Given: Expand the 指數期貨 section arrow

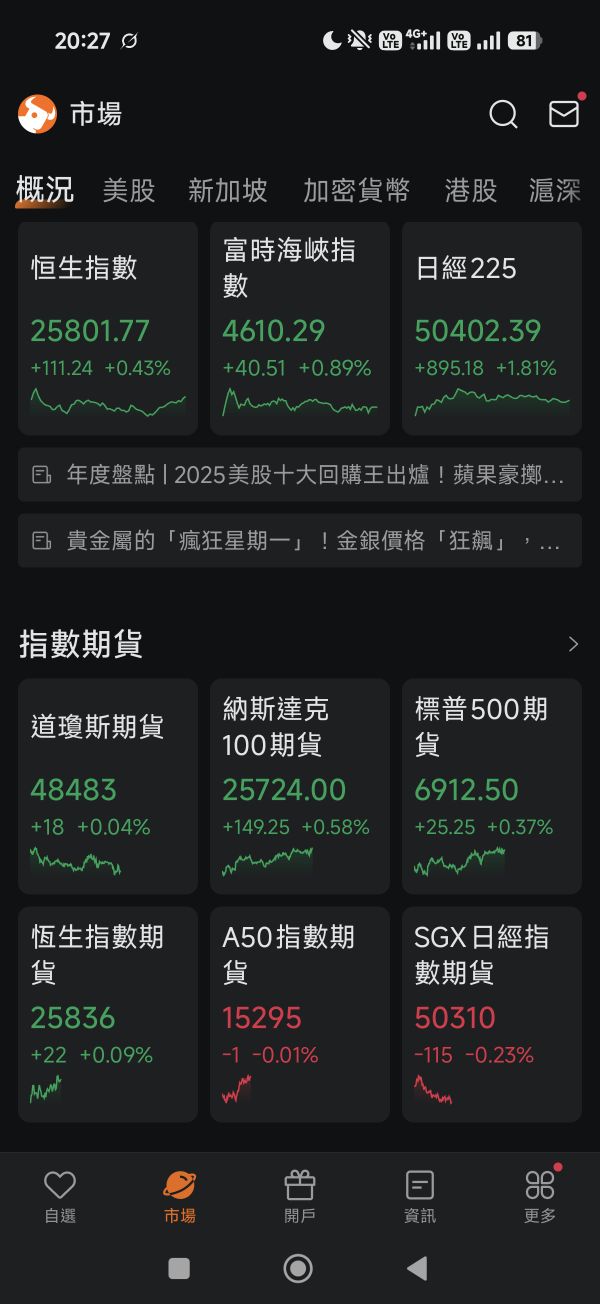Looking at the screenshot, I should click(573, 644).
